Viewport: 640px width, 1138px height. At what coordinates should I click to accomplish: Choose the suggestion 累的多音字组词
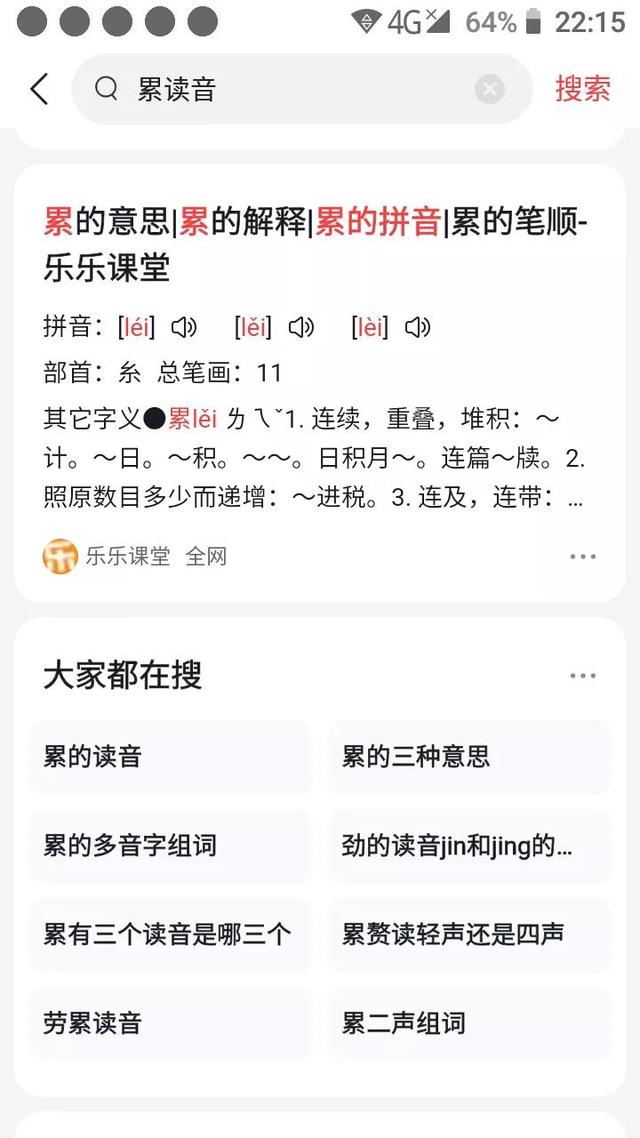pyautogui.click(x=170, y=846)
